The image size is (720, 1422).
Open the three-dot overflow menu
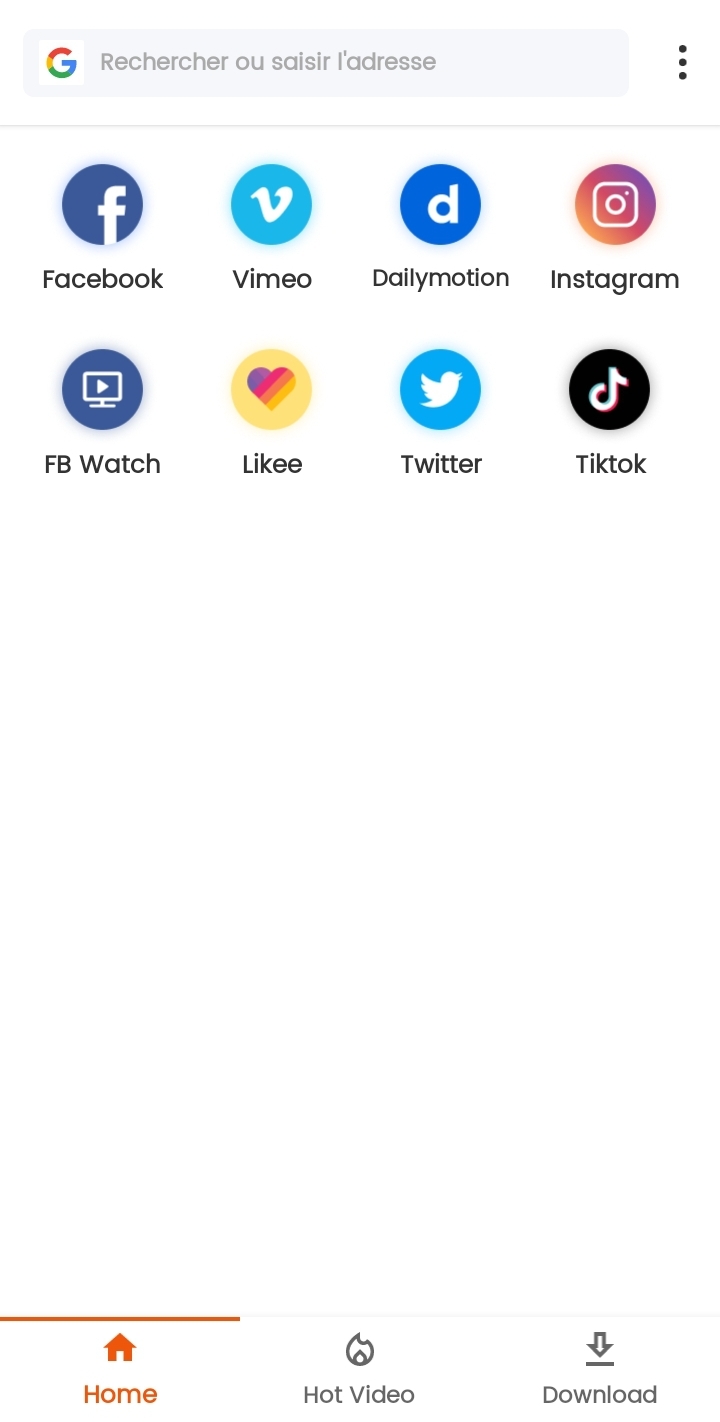tap(682, 62)
